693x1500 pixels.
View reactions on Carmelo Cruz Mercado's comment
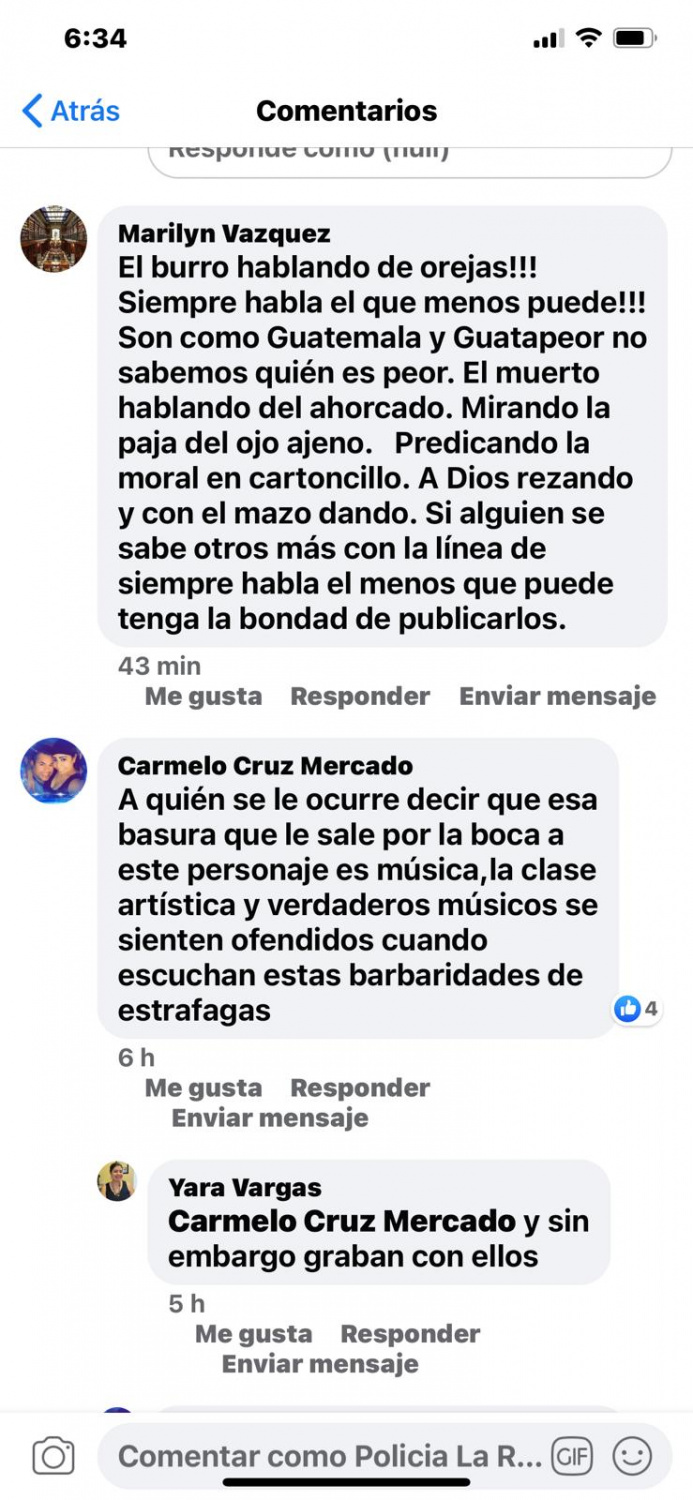click(x=637, y=1009)
